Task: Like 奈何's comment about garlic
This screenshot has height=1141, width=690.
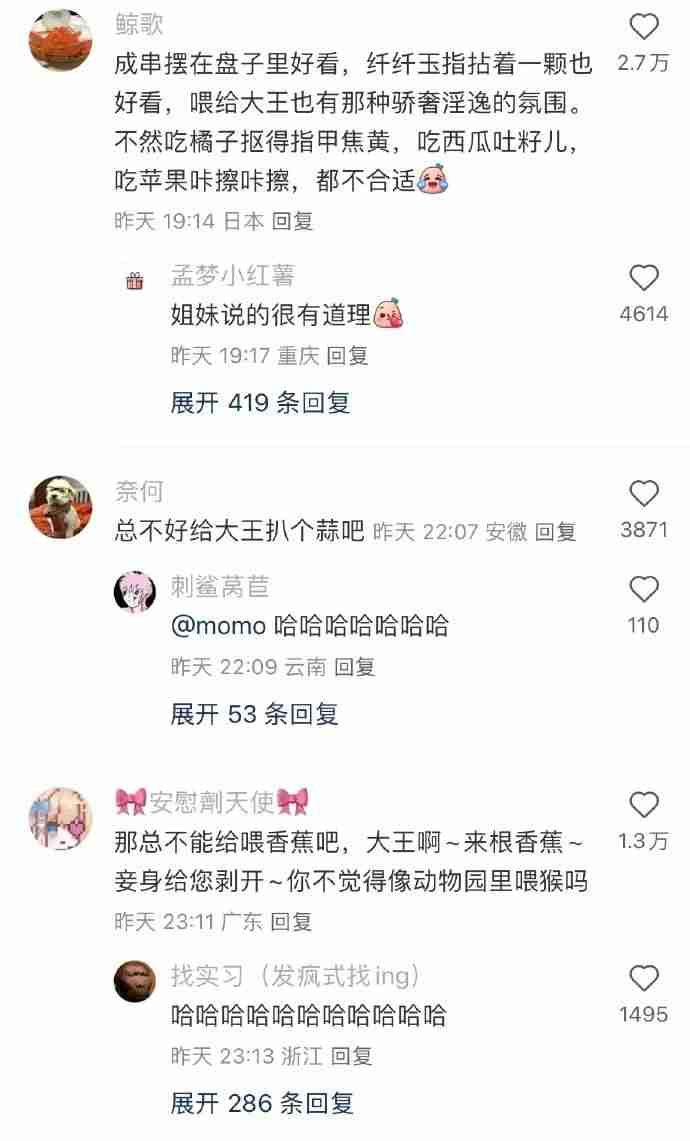Action: click(645, 493)
